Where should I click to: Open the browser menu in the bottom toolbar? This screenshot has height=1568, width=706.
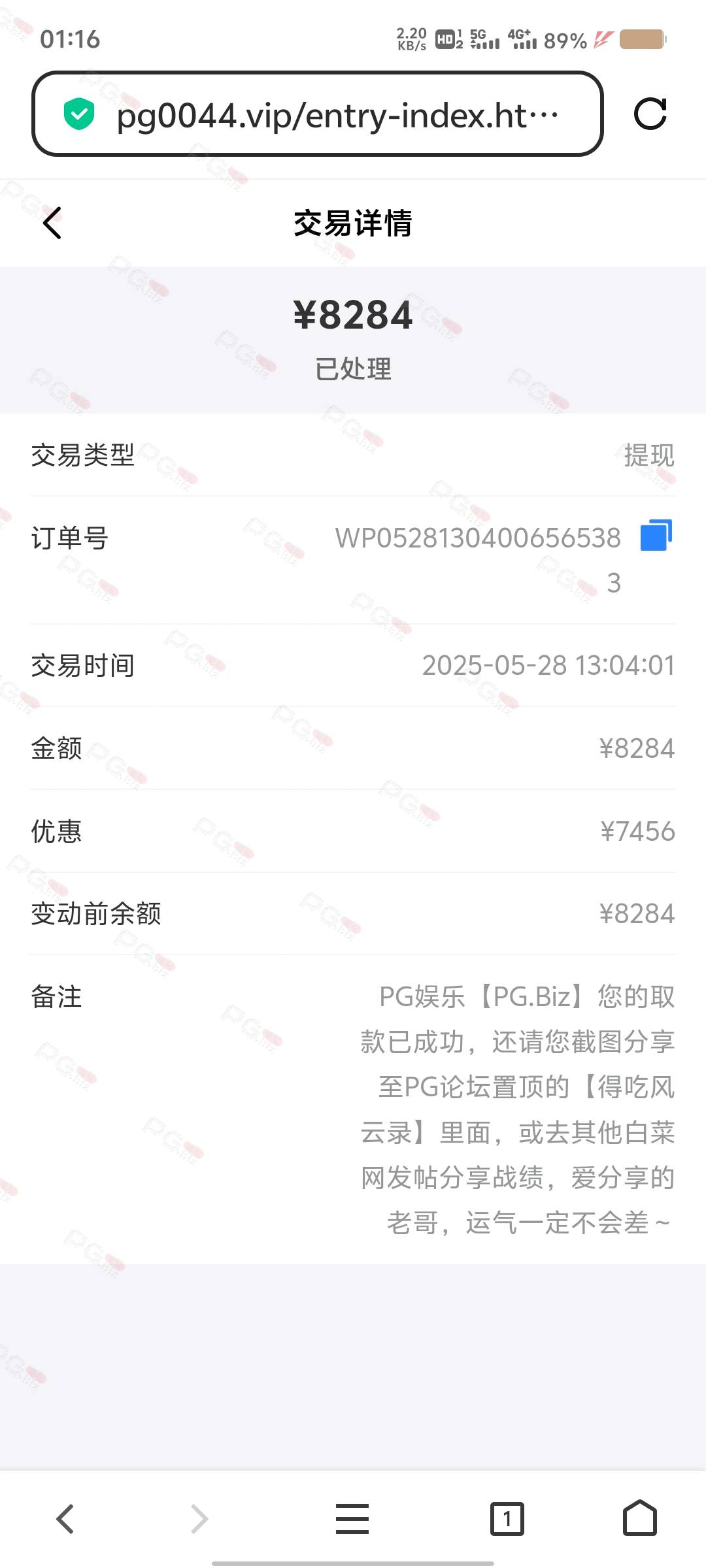click(x=352, y=1518)
